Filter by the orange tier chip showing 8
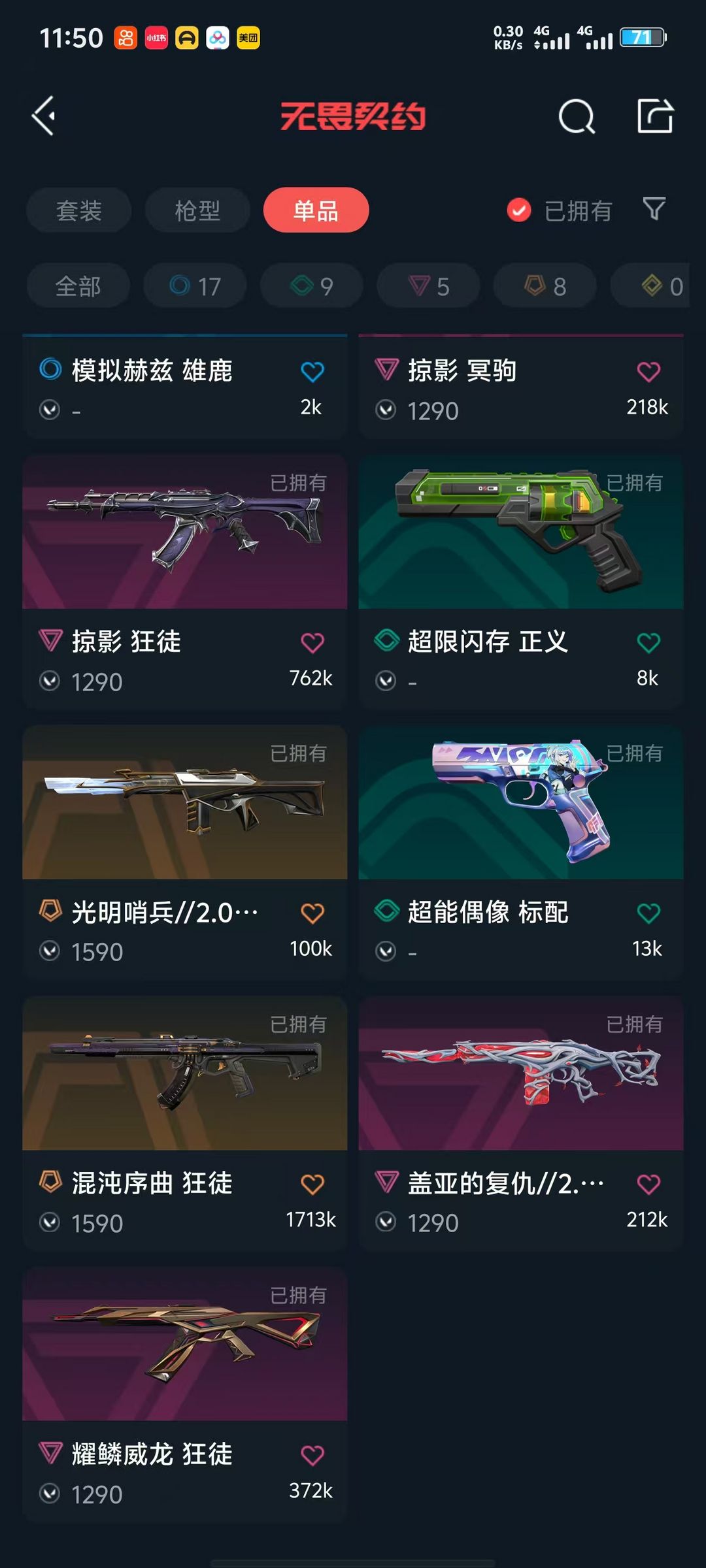This screenshot has width=706, height=1568. 545,286
